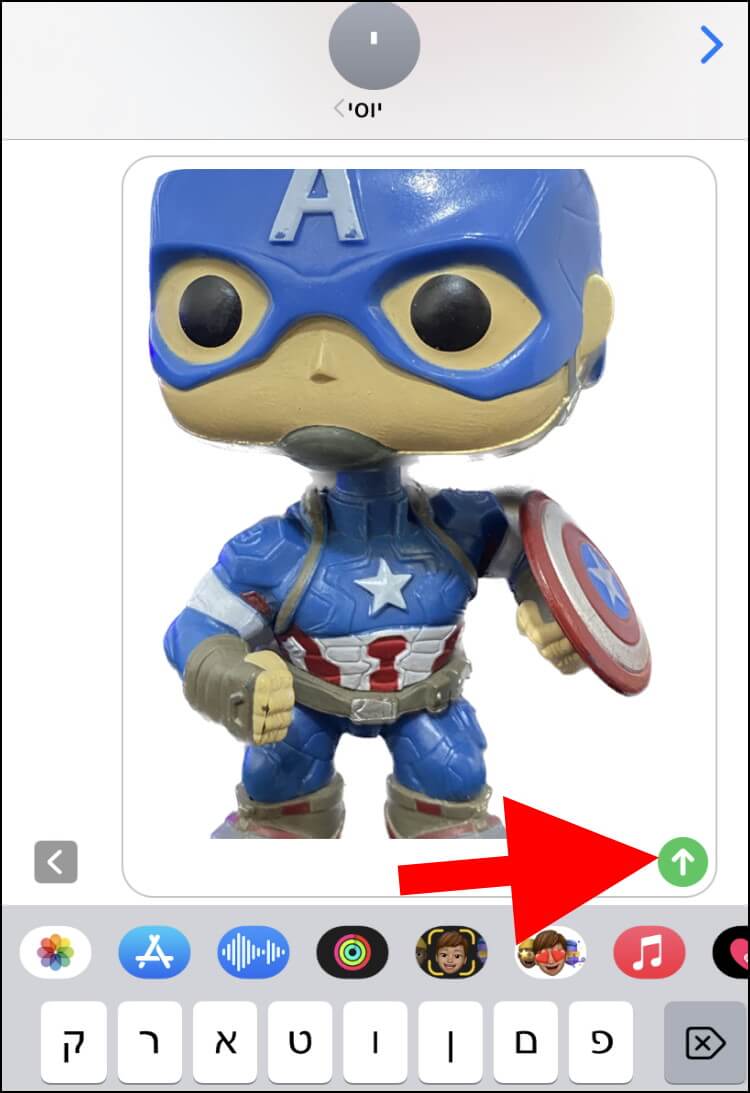Open the Fitness activity rings app
The image size is (750, 1093).
point(352,952)
